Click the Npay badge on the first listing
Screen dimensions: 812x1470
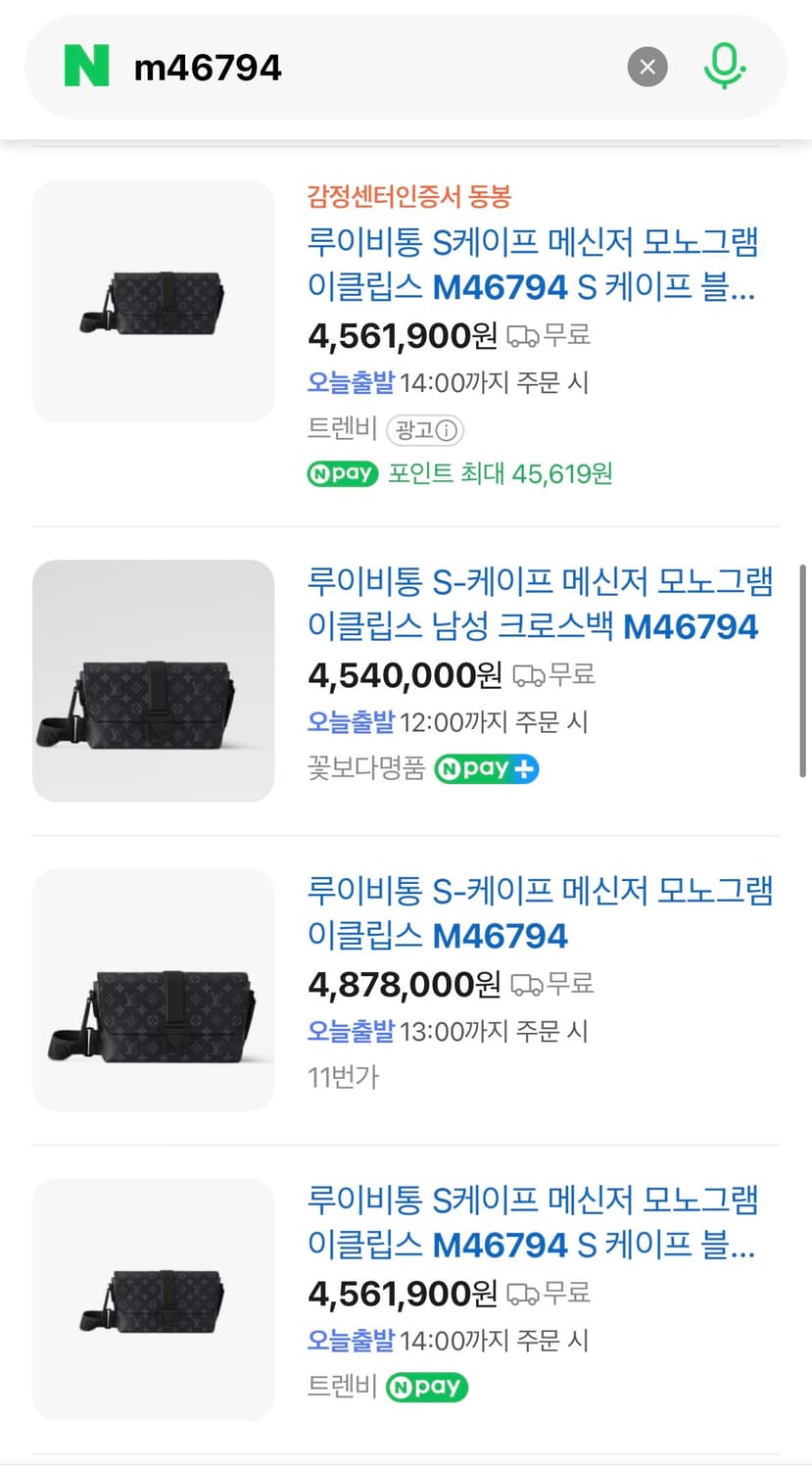342,473
